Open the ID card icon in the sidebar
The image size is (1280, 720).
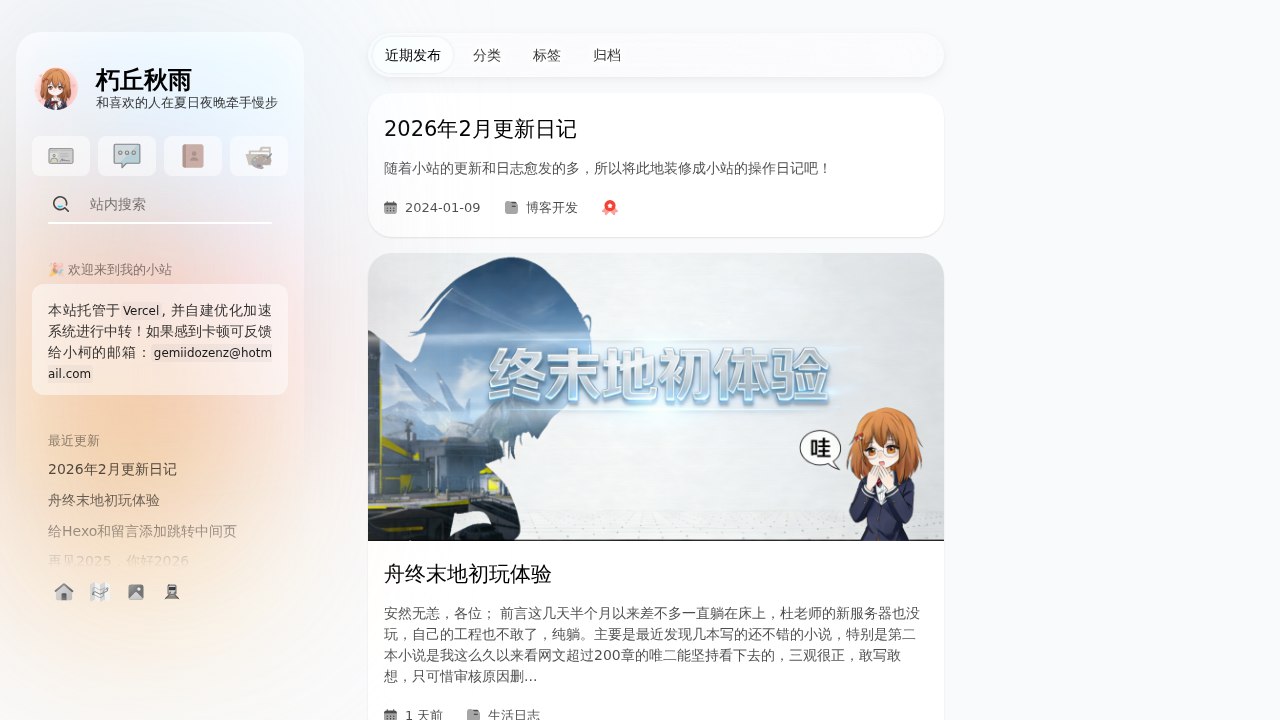[x=61, y=156]
